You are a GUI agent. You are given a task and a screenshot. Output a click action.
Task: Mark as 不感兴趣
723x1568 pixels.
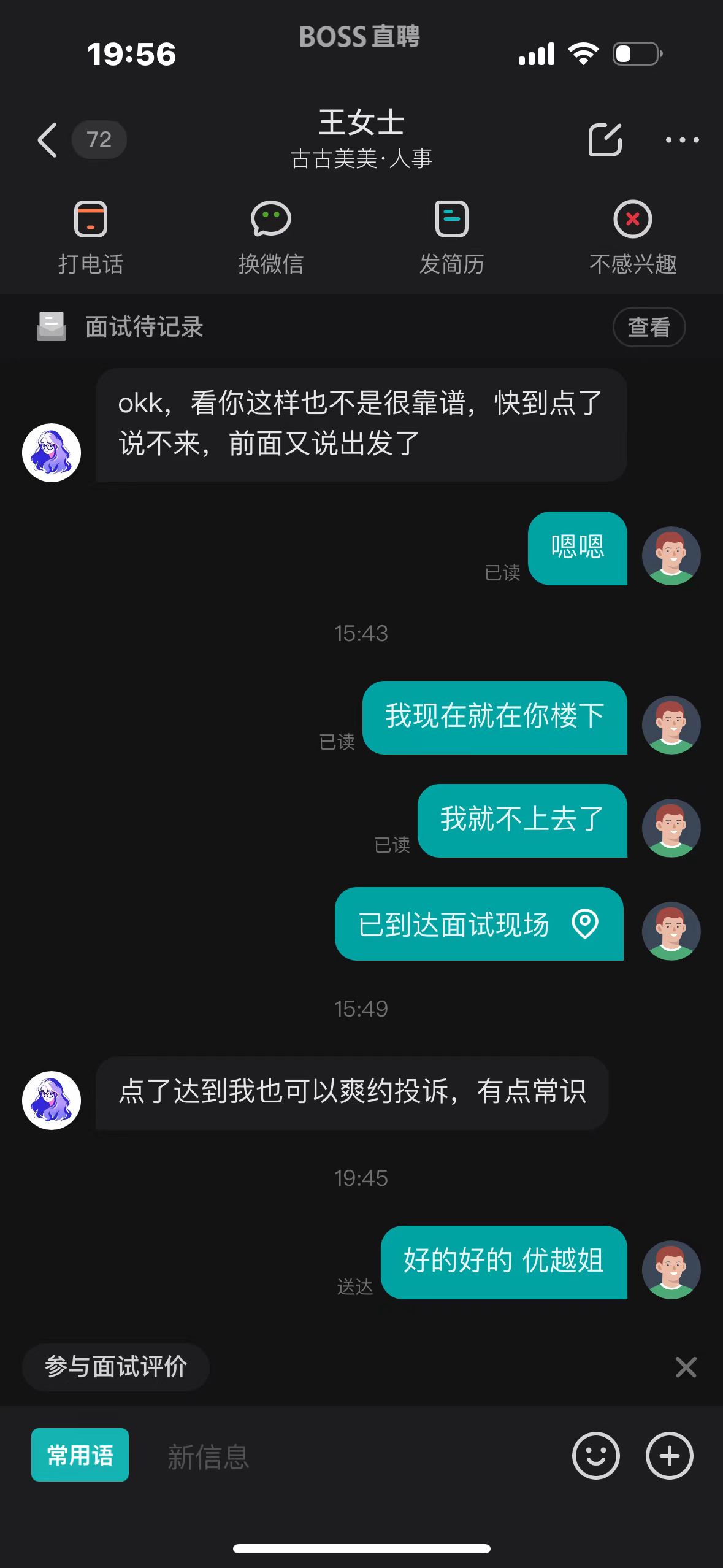pos(632,237)
